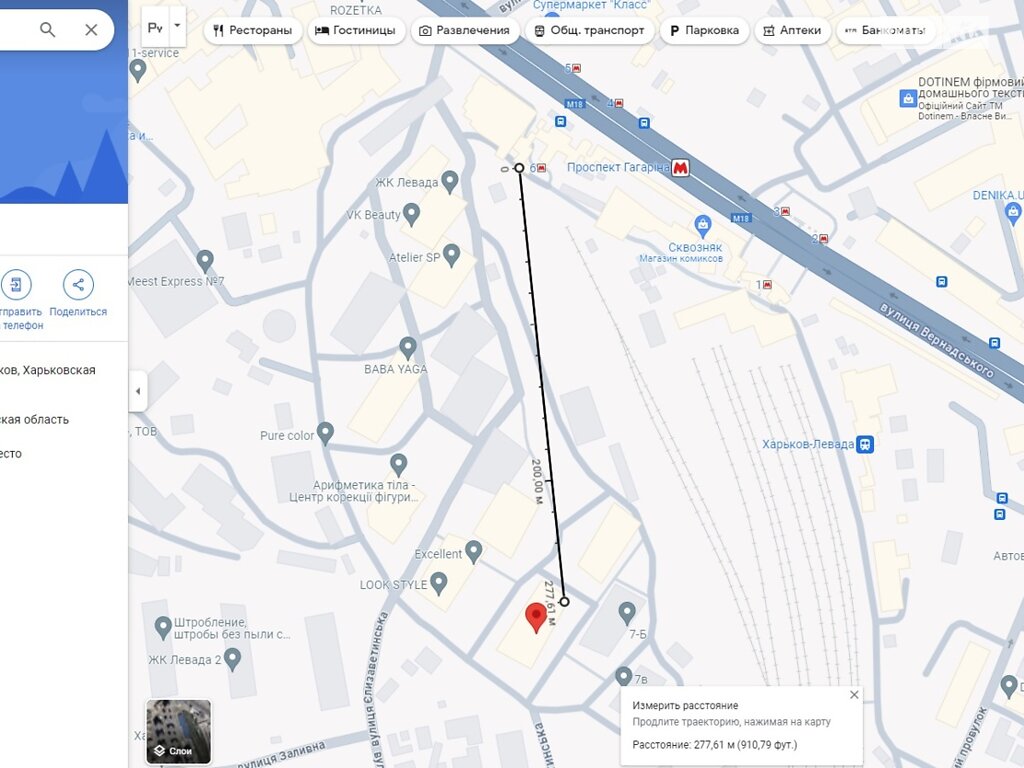
Task: Open Сквозняк comics shop marker
Action: point(703,224)
